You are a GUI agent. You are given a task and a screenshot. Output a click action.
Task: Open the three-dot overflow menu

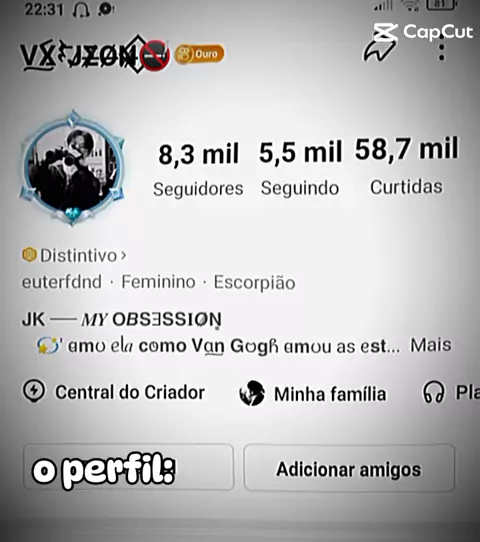(x=442, y=49)
